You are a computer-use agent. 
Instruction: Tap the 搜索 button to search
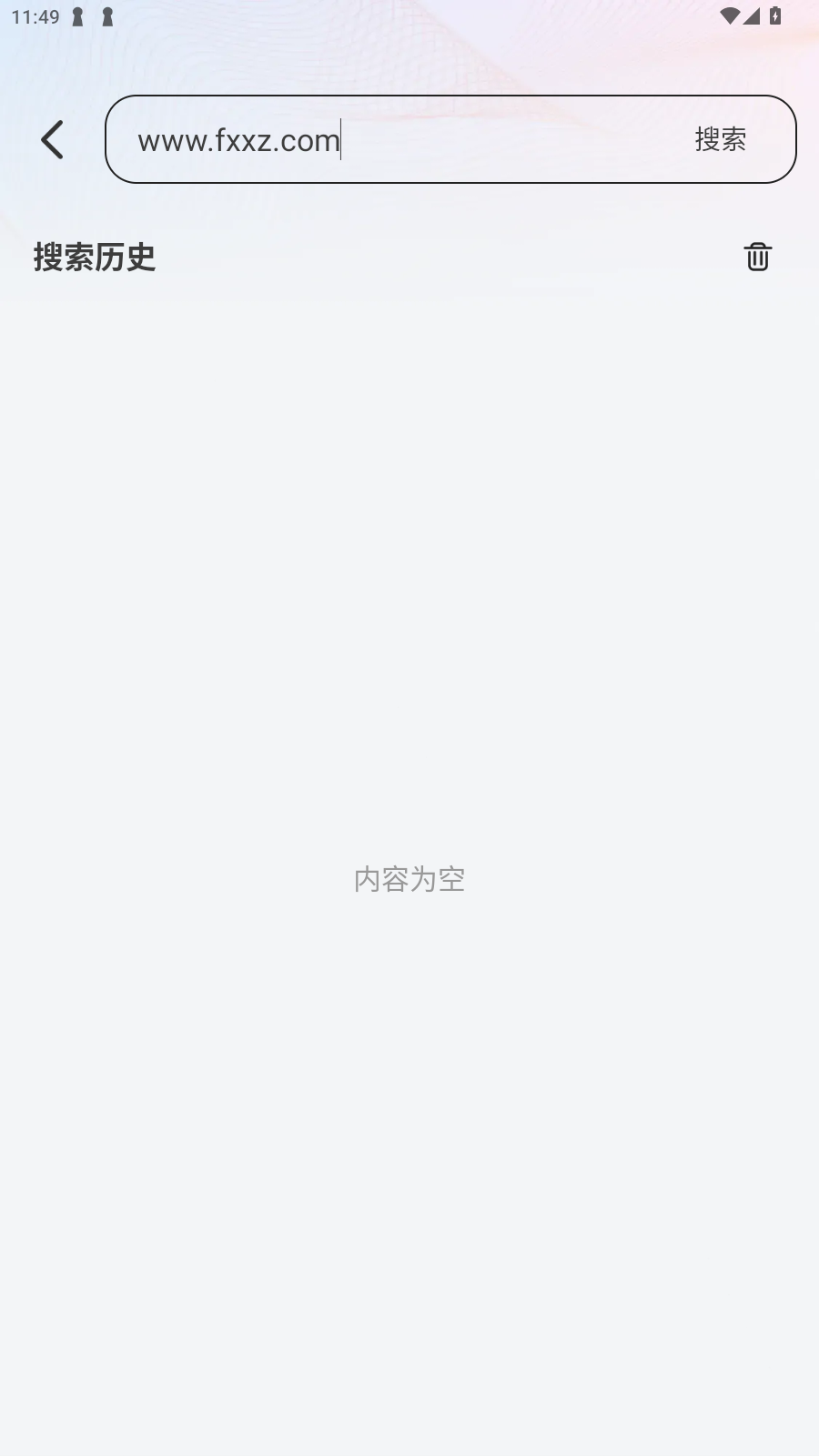pos(721,139)
